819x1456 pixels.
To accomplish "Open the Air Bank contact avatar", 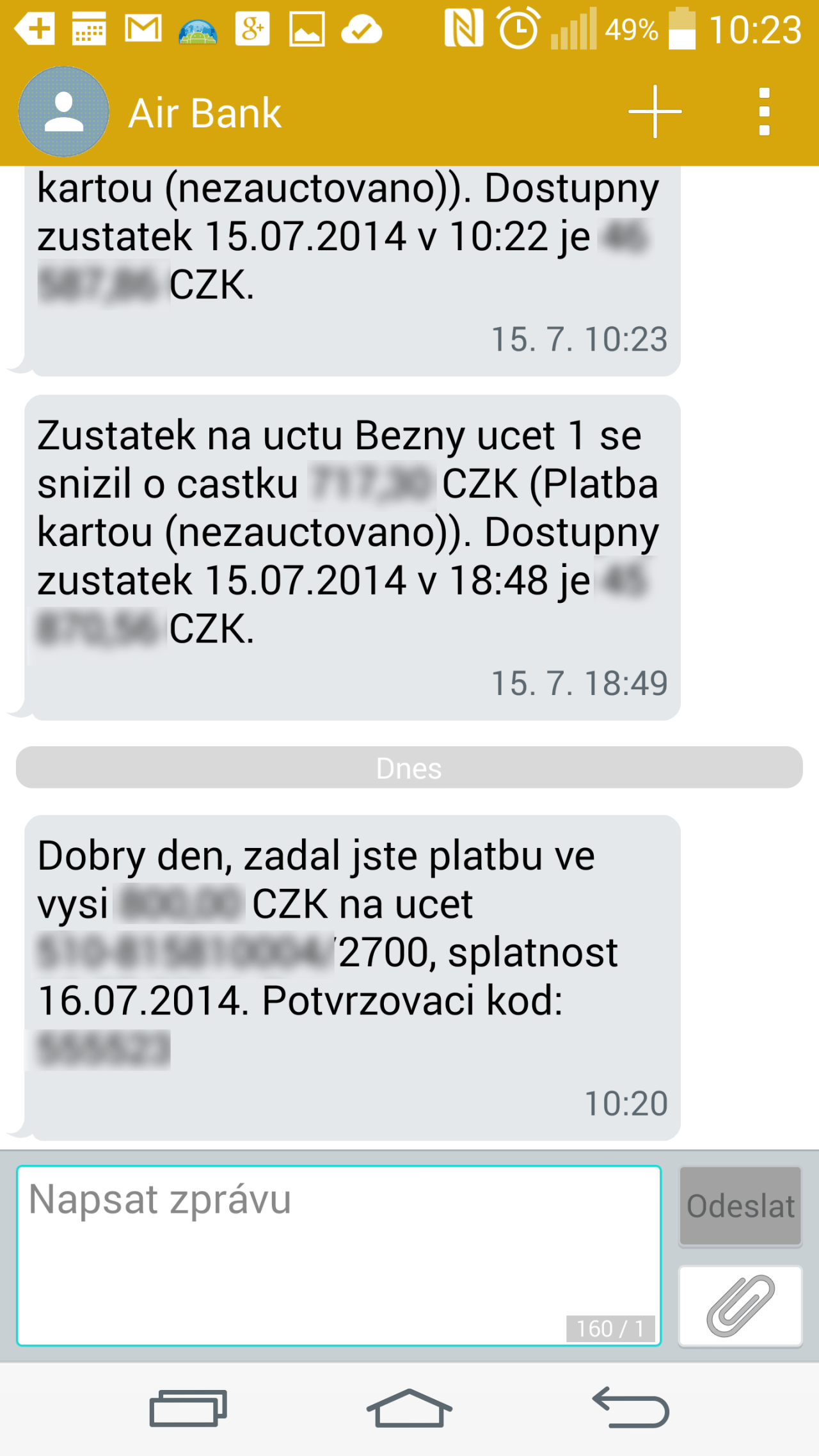I will point(63,112).
